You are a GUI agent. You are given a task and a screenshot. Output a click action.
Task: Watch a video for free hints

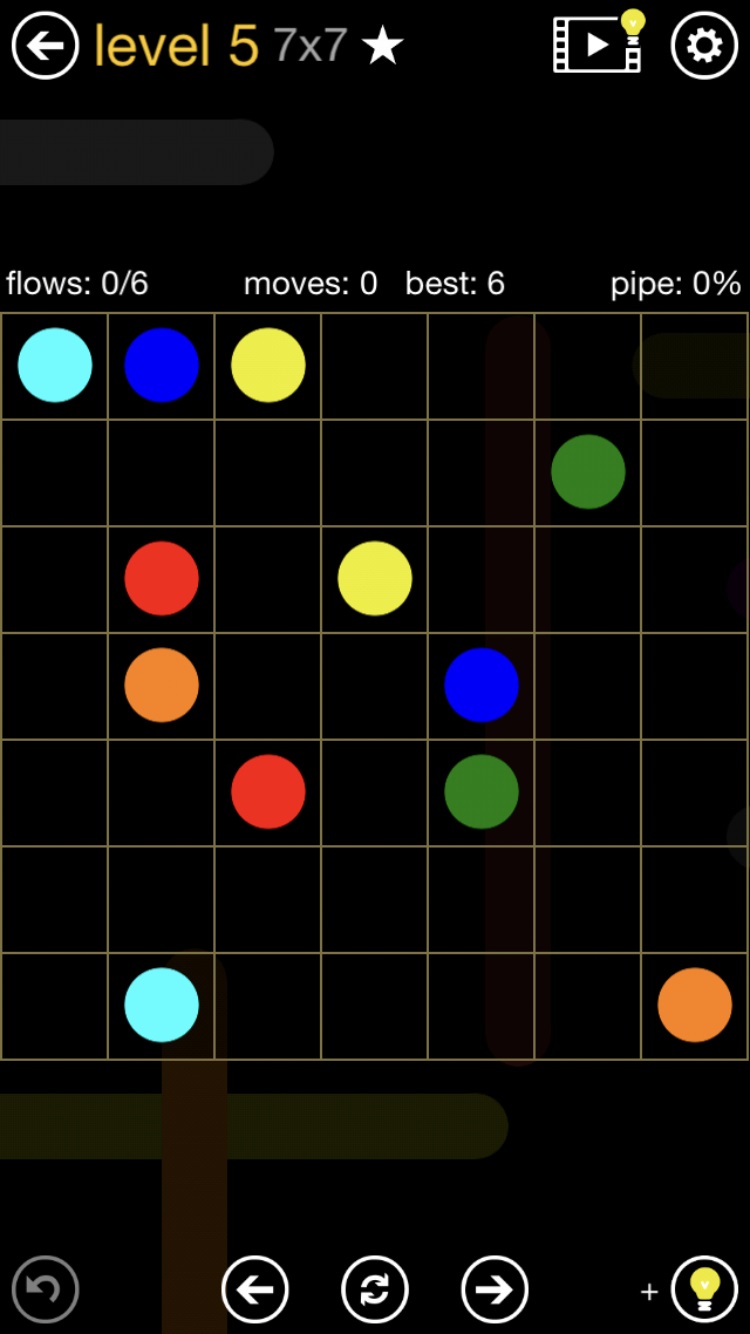click(x=598, y=44)
